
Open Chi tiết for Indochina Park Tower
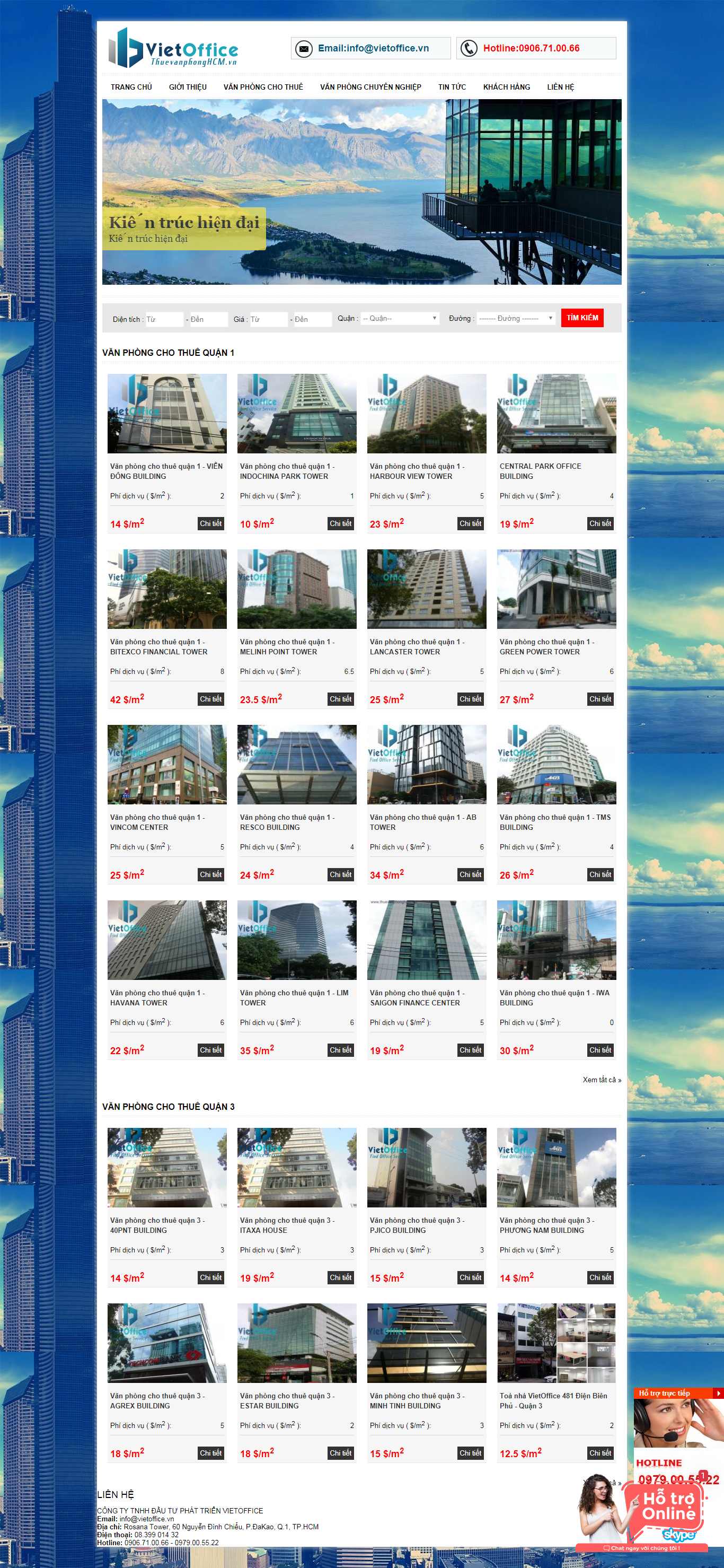click(x=340, y=523)
